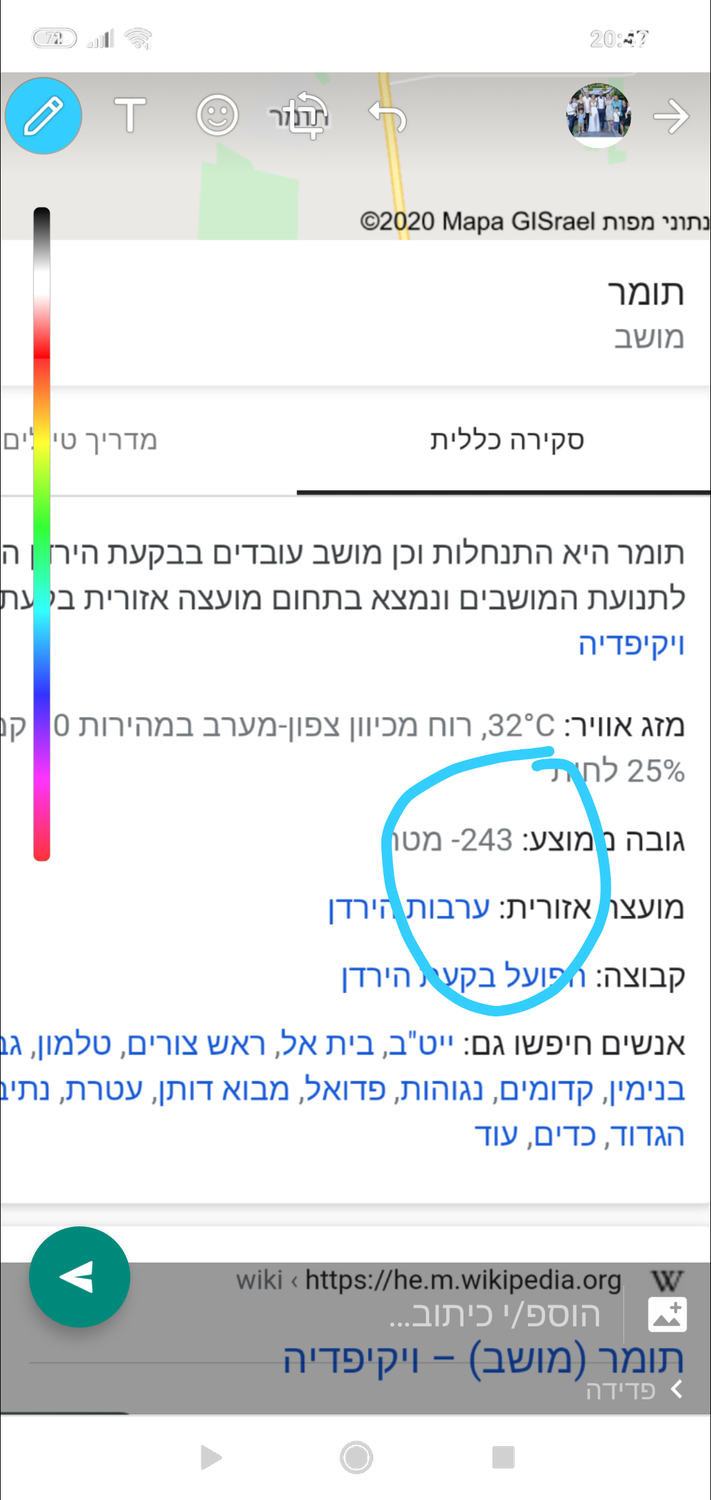Open the emoji sticker picker
Viewport: 711px width, 1500px height.
click(x=217, y=116)
